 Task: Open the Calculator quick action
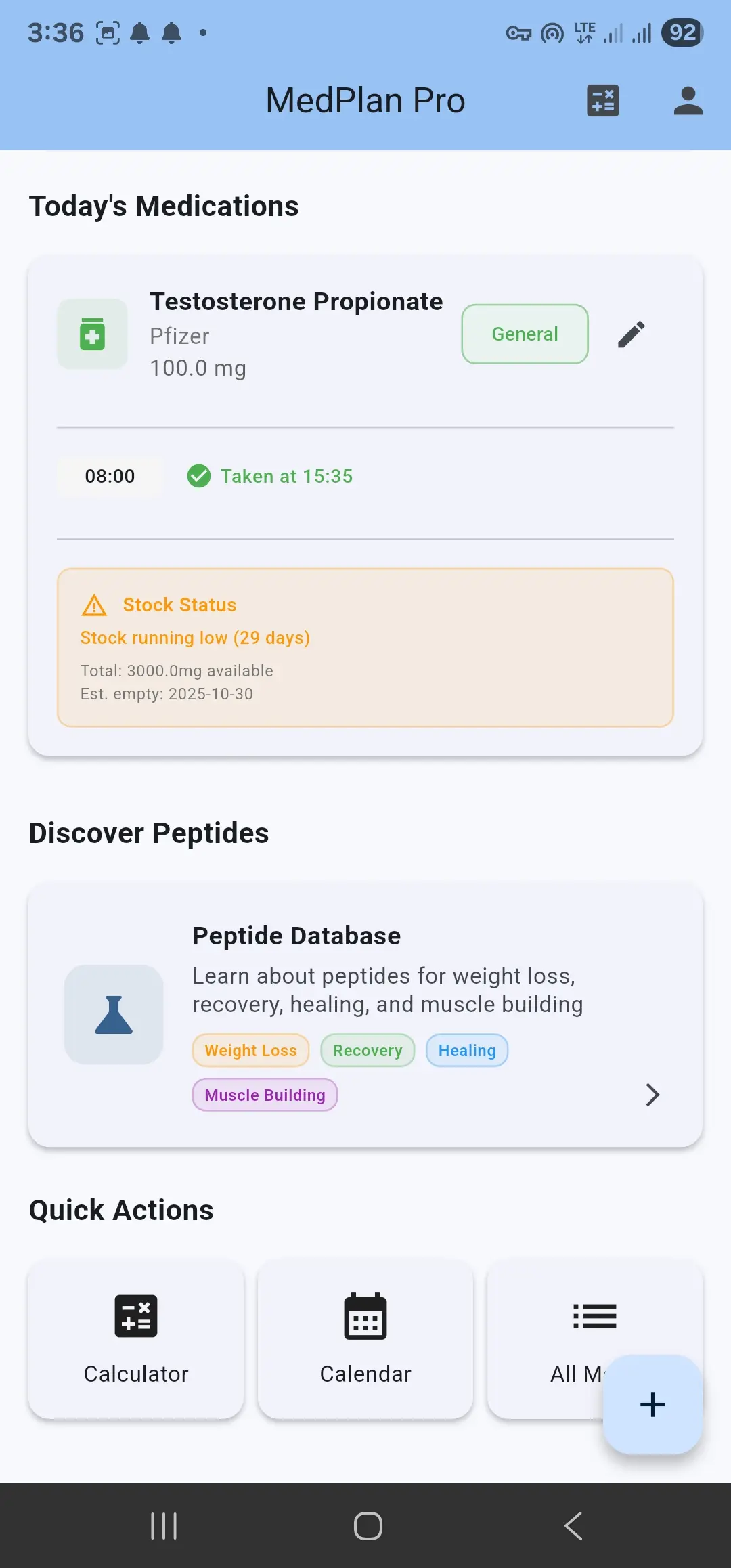point(136,1338)
